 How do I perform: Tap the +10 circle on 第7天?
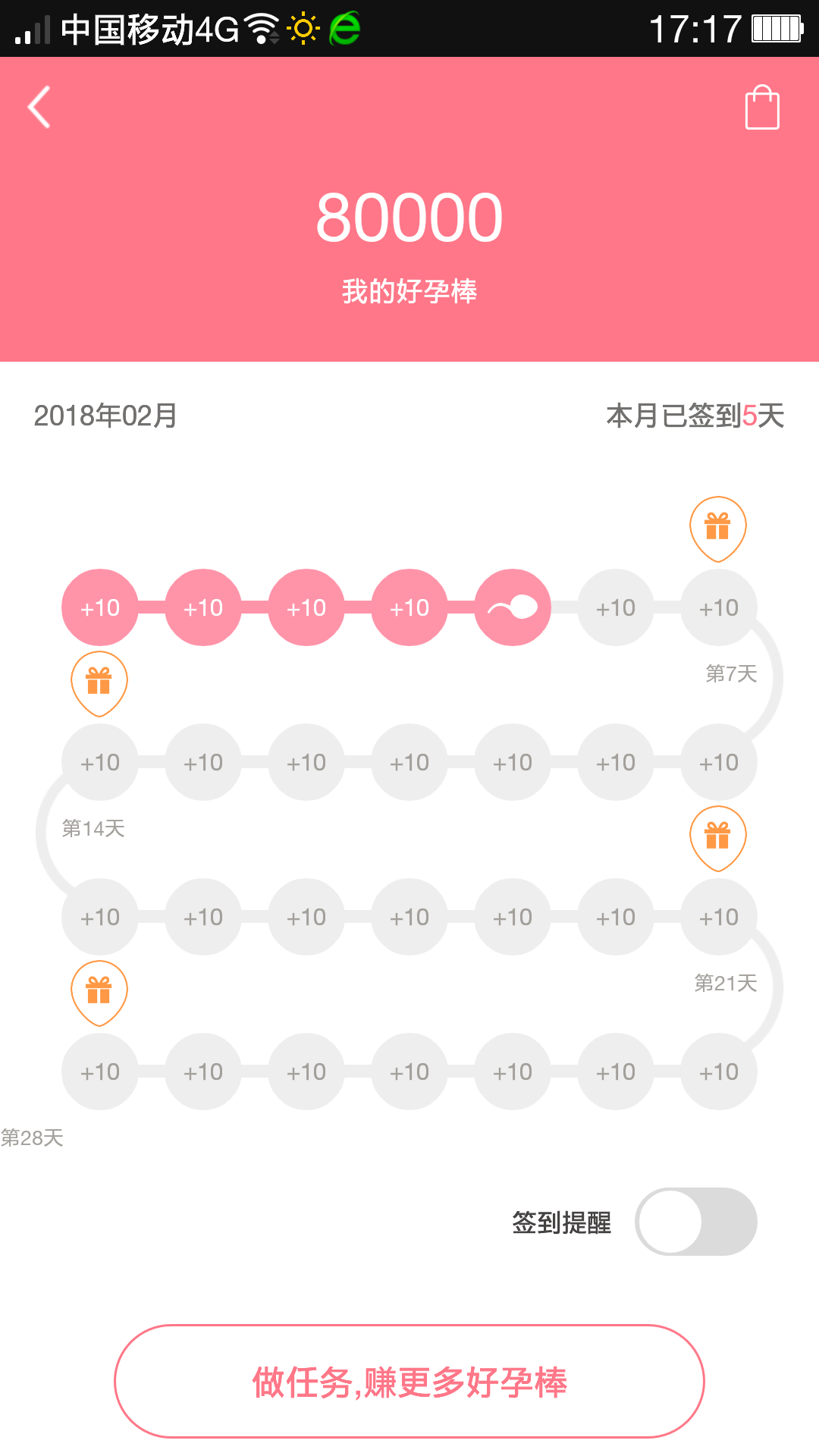click(x=718, y=607)
